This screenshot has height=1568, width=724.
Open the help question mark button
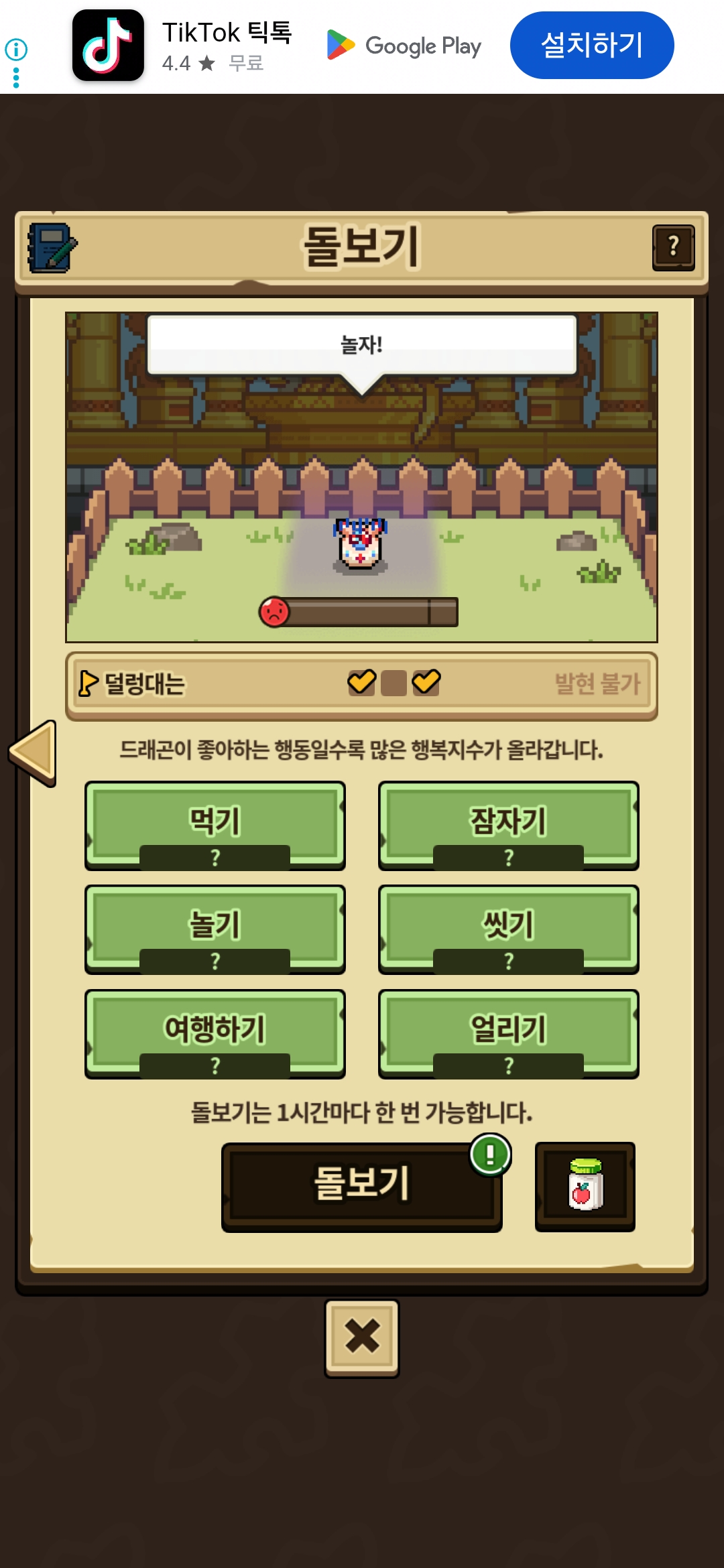point(673,248)
